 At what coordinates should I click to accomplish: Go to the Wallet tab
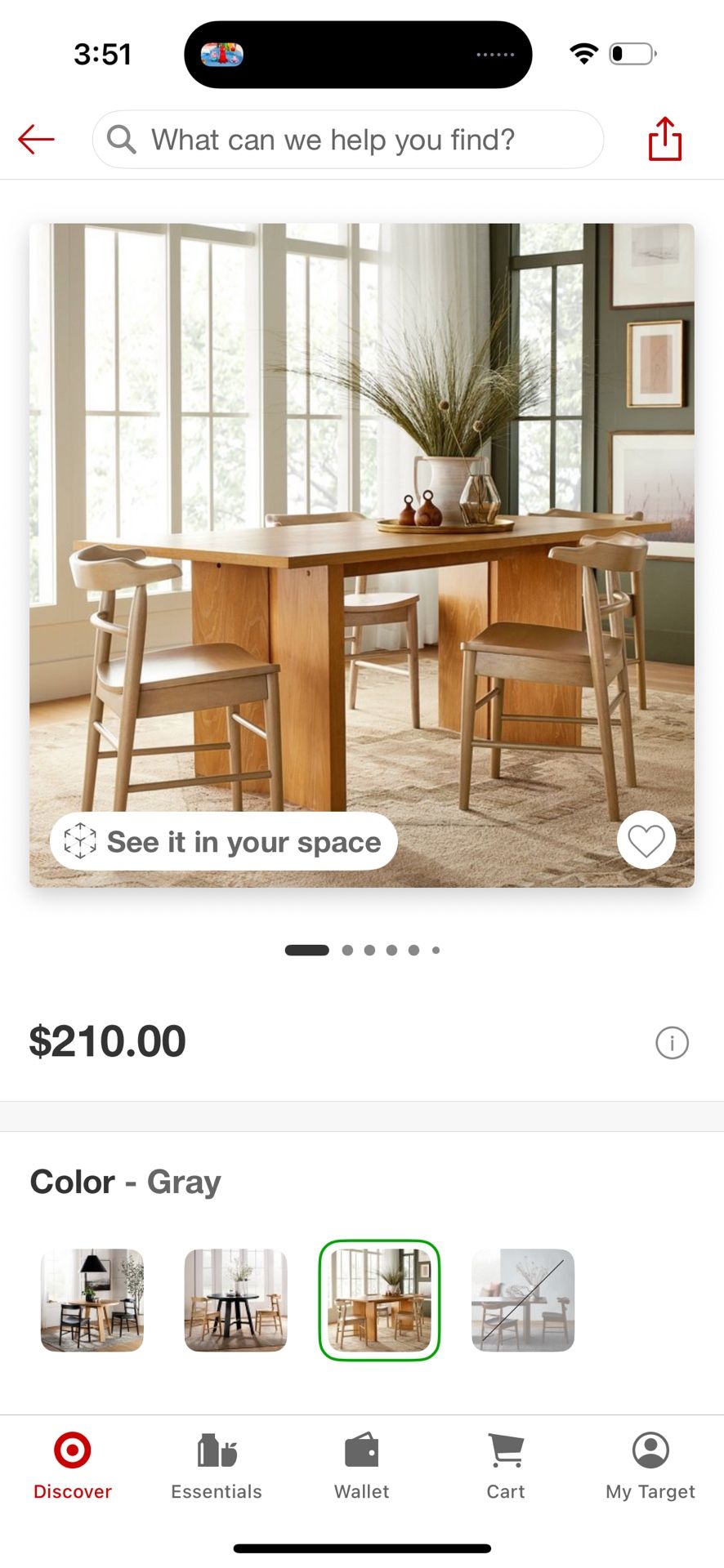tap(361, 1467)
